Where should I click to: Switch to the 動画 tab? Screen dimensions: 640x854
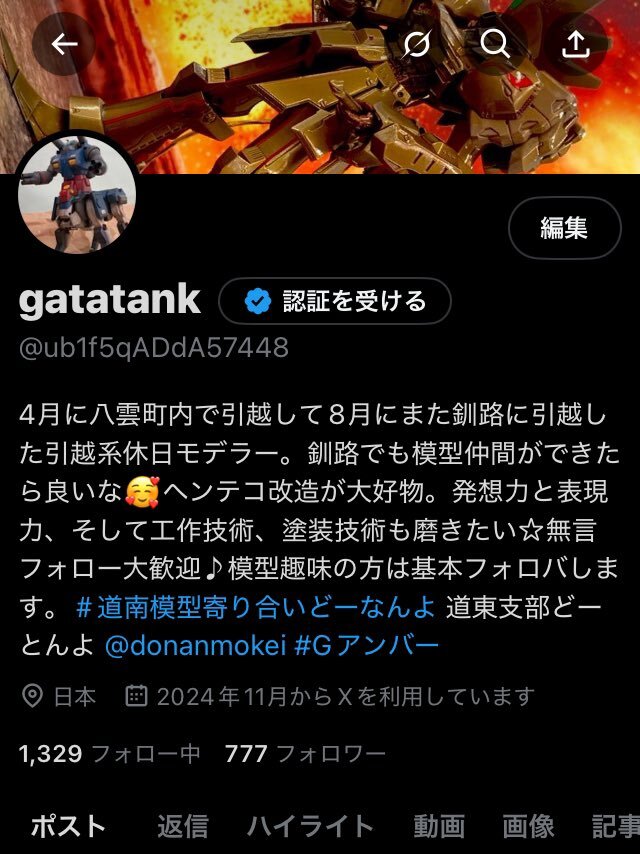point(439,826)
